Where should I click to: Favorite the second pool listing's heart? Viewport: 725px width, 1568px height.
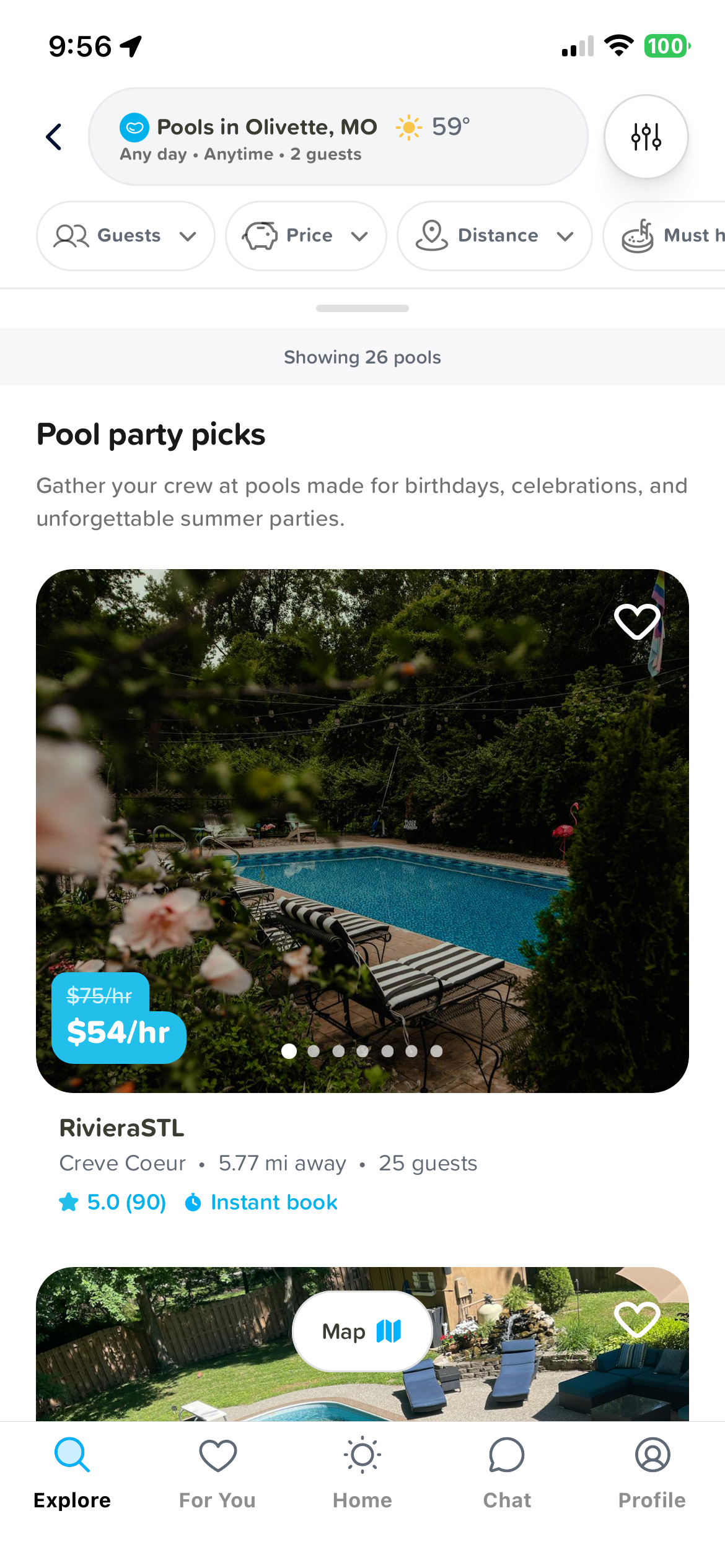click(x=637, y=1318)
